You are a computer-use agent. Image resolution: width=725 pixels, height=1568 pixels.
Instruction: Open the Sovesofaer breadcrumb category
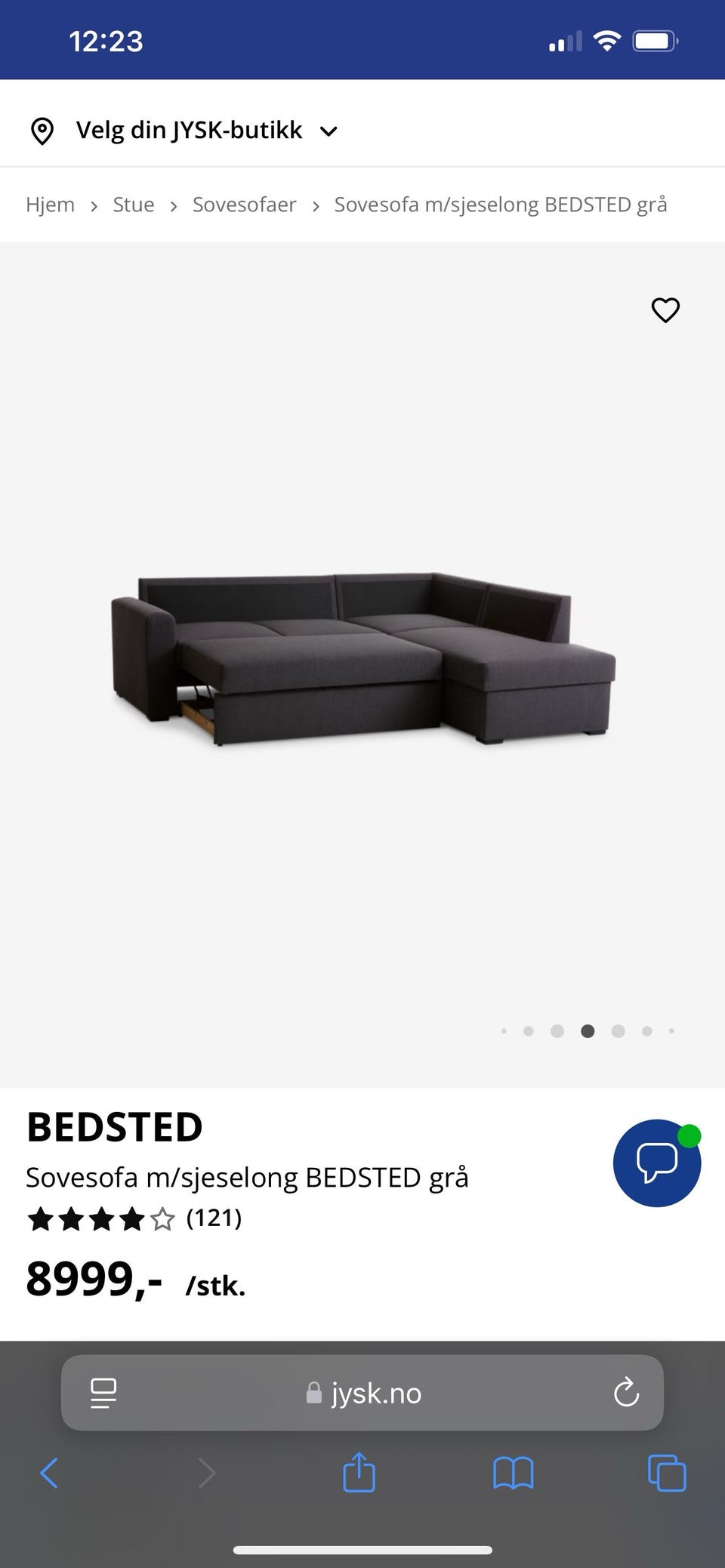click(244, 205)
